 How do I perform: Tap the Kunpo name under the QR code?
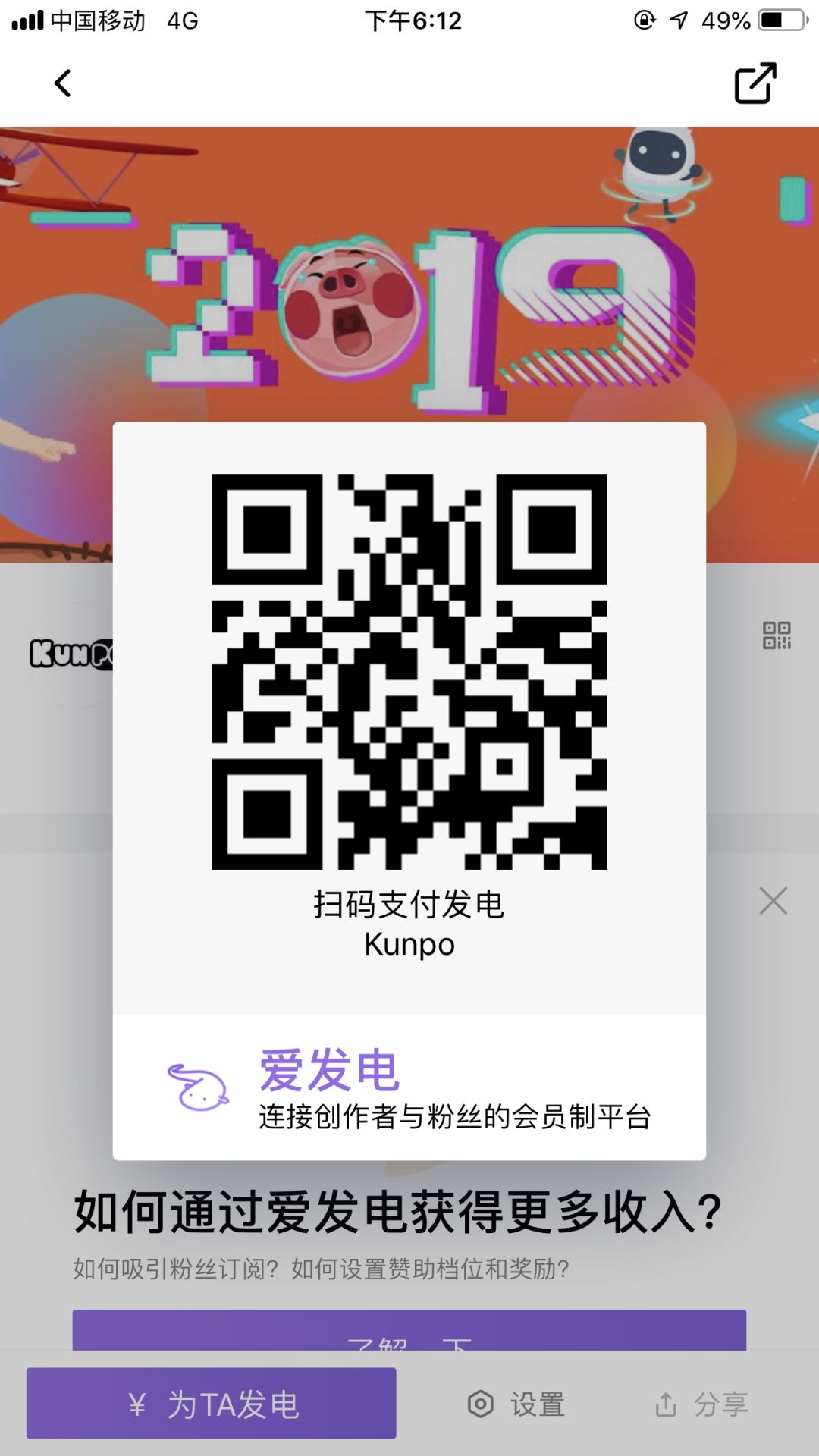click(x=409, y=944)
